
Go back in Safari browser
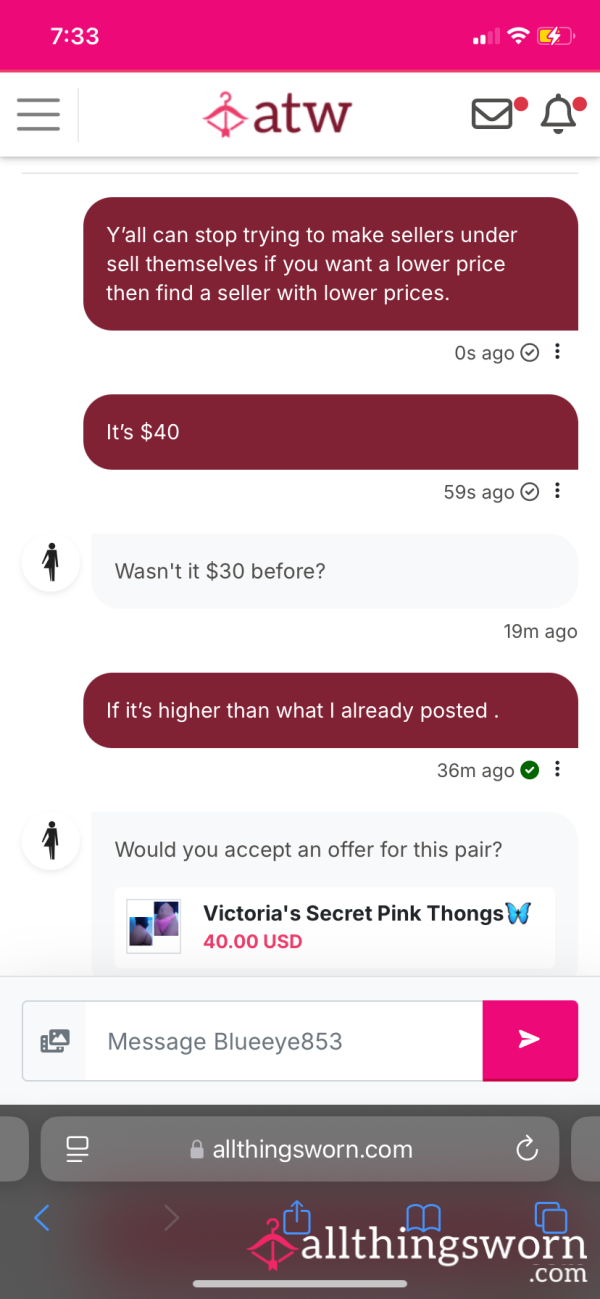[42, 1217]
